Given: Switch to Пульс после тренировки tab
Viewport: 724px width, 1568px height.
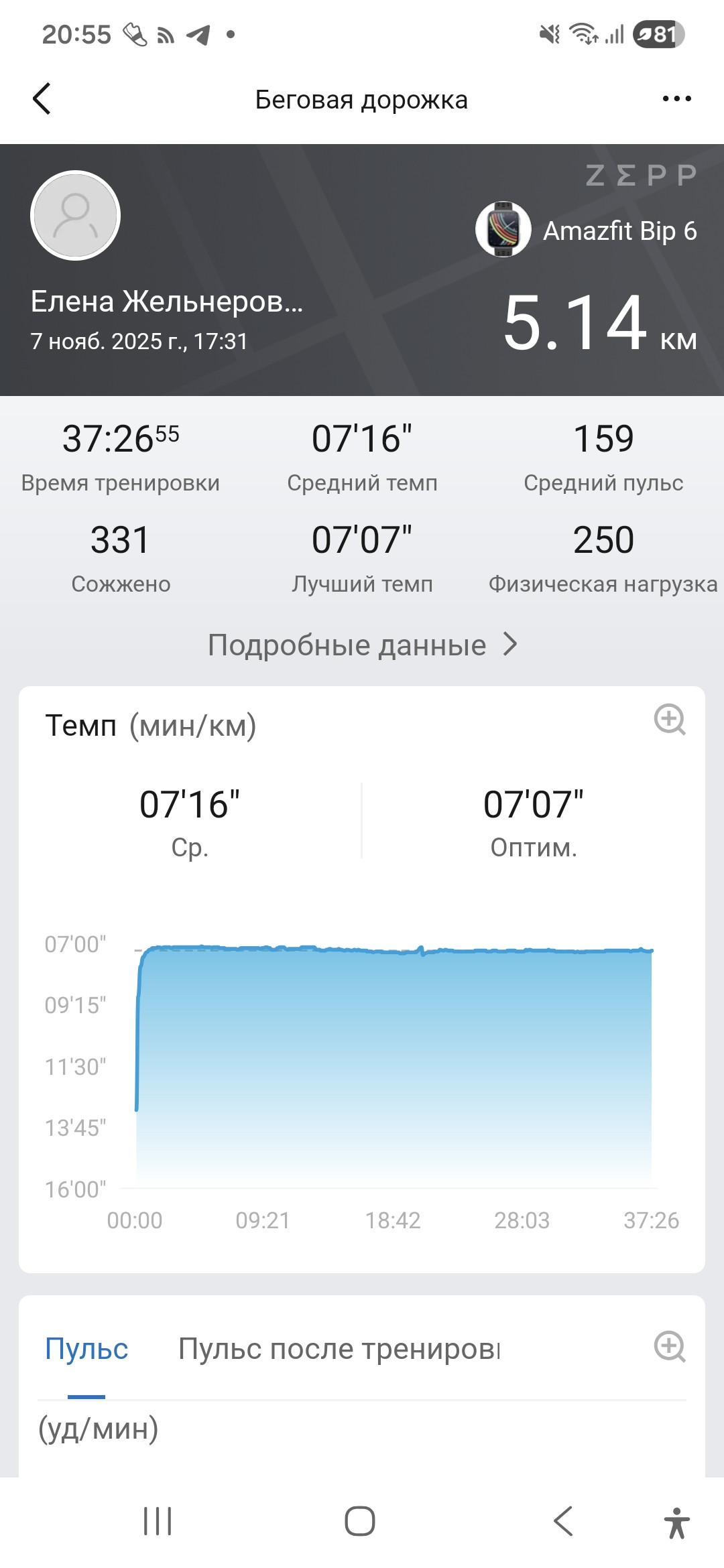Looking at the screenshot, I should (339, 1349).
